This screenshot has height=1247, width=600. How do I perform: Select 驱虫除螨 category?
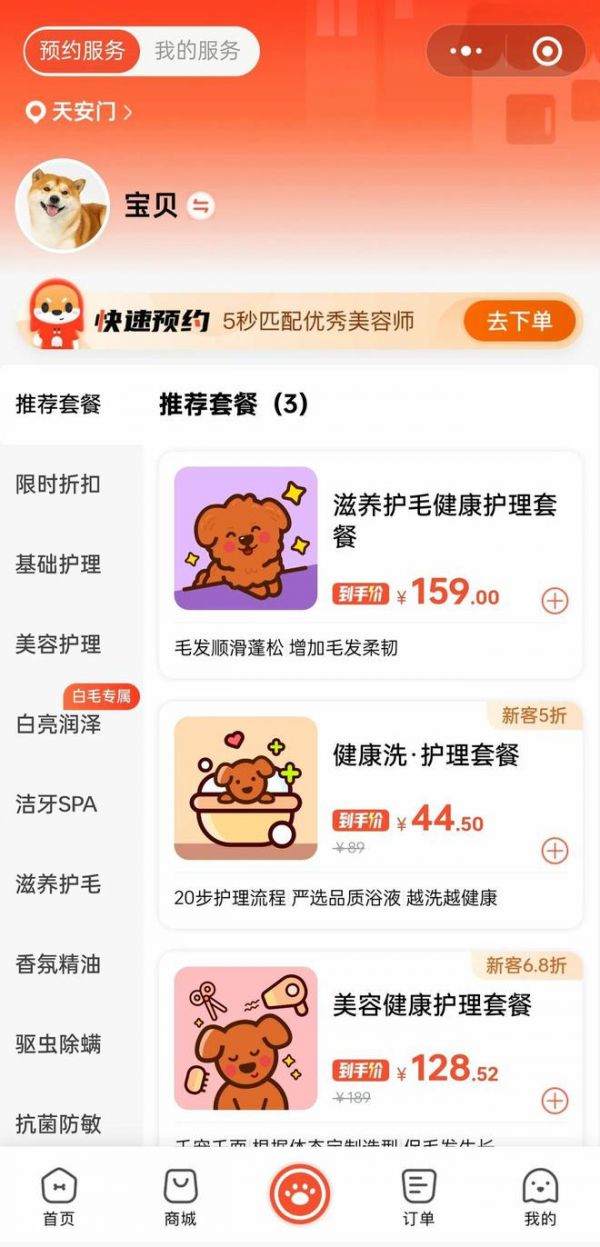(58, 1044)
